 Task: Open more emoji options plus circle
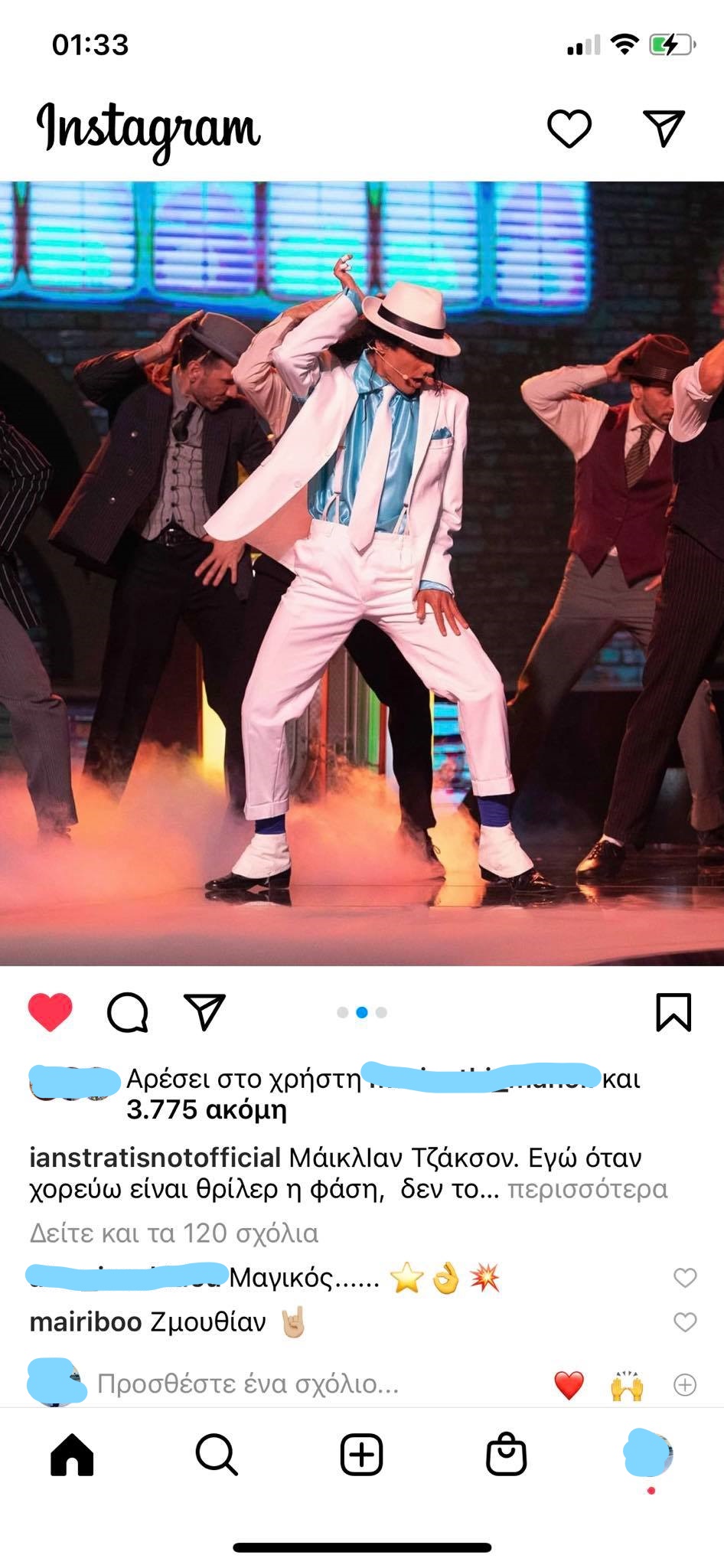(684, 1384)
